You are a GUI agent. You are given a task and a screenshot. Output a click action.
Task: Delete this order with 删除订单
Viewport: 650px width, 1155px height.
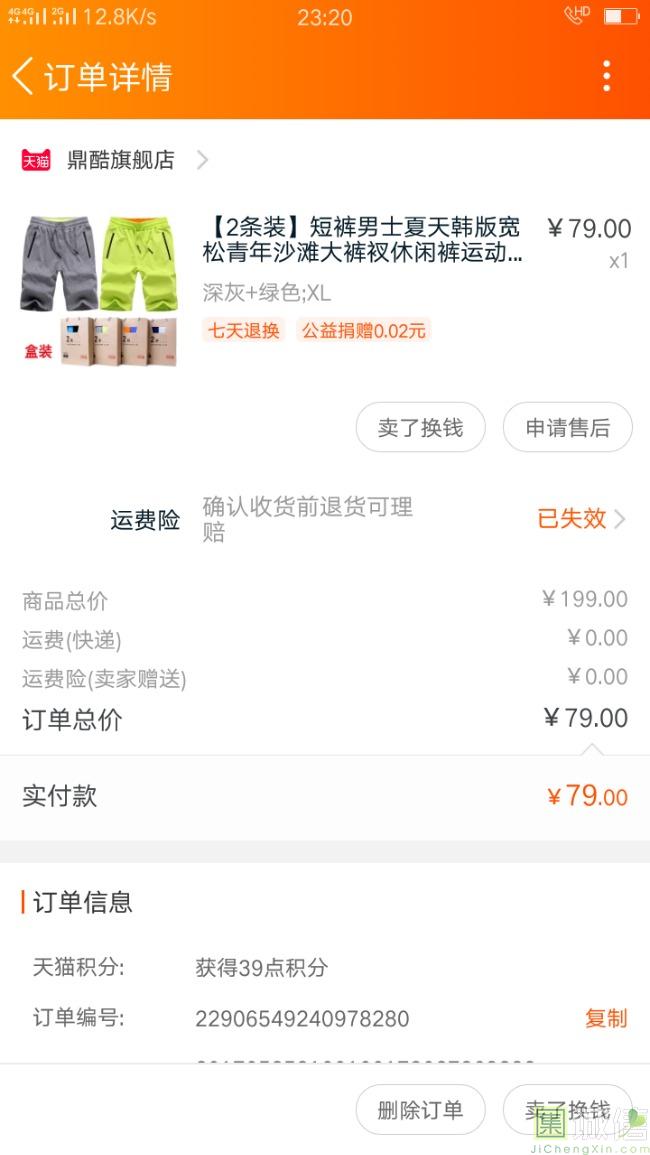click(x=420, y=1109)
